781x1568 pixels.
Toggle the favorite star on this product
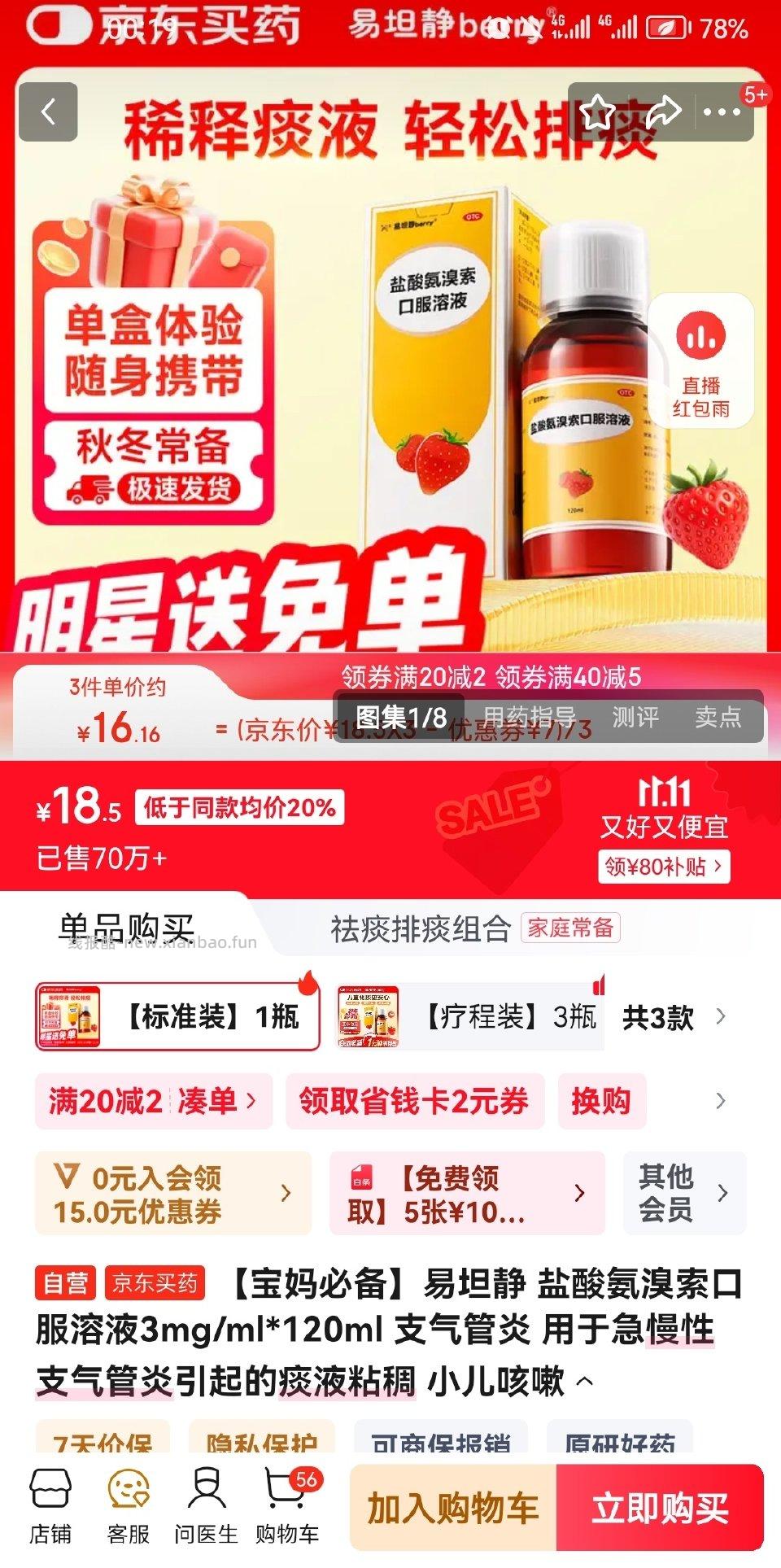[599, 114]
